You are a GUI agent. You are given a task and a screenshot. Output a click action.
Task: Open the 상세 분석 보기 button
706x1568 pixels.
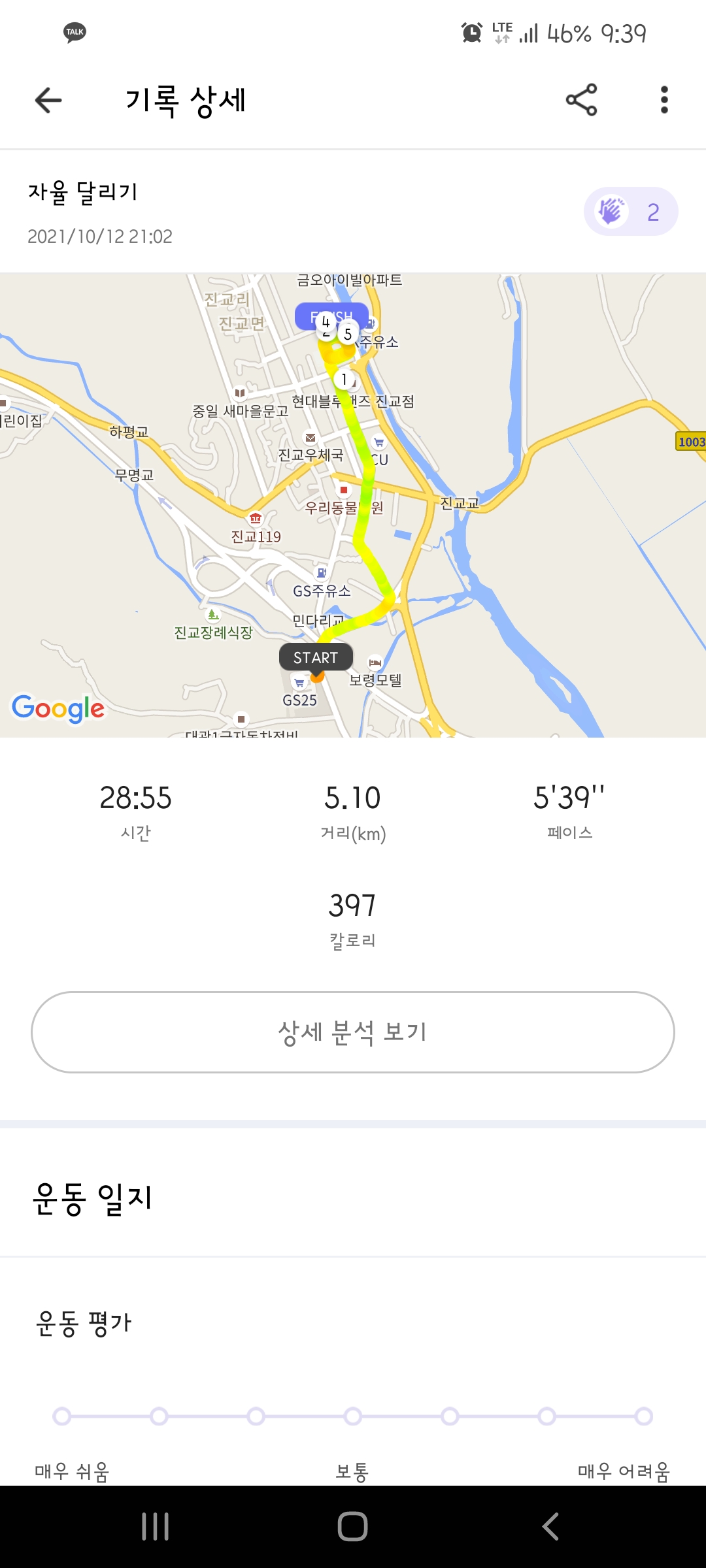(x=353, y=1032)
